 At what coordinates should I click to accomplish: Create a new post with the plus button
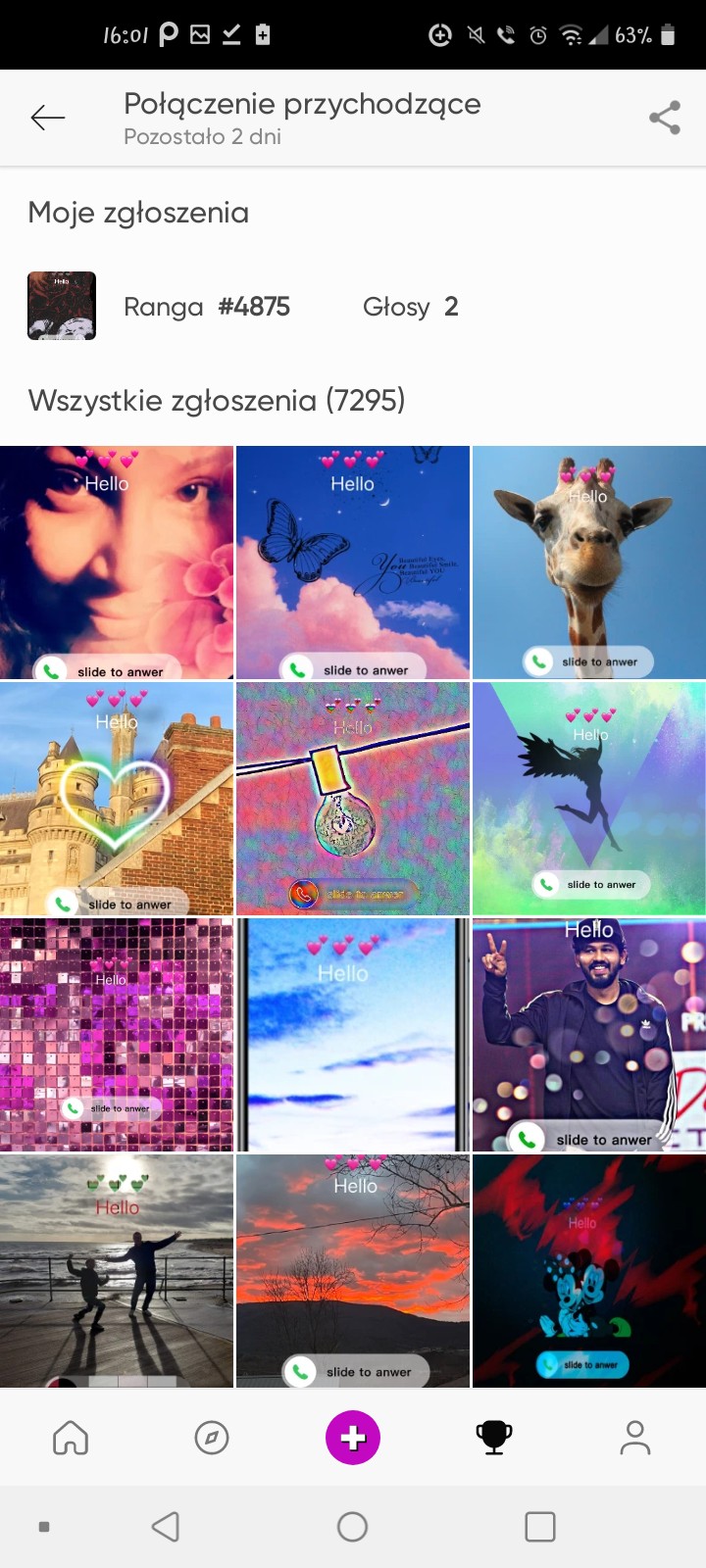(353, 1438)
